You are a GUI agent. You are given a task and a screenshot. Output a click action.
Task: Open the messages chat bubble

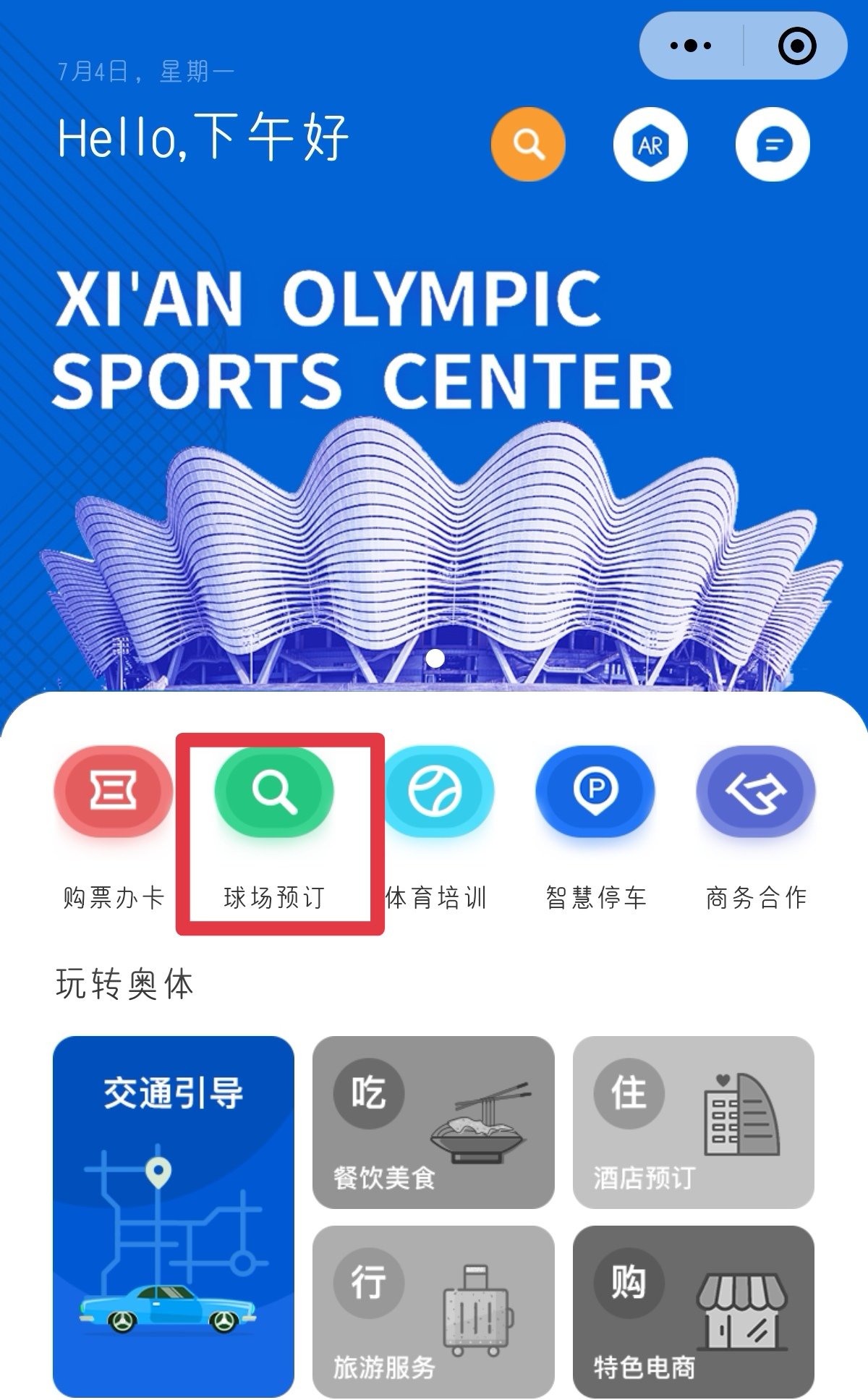click(773, 144)
